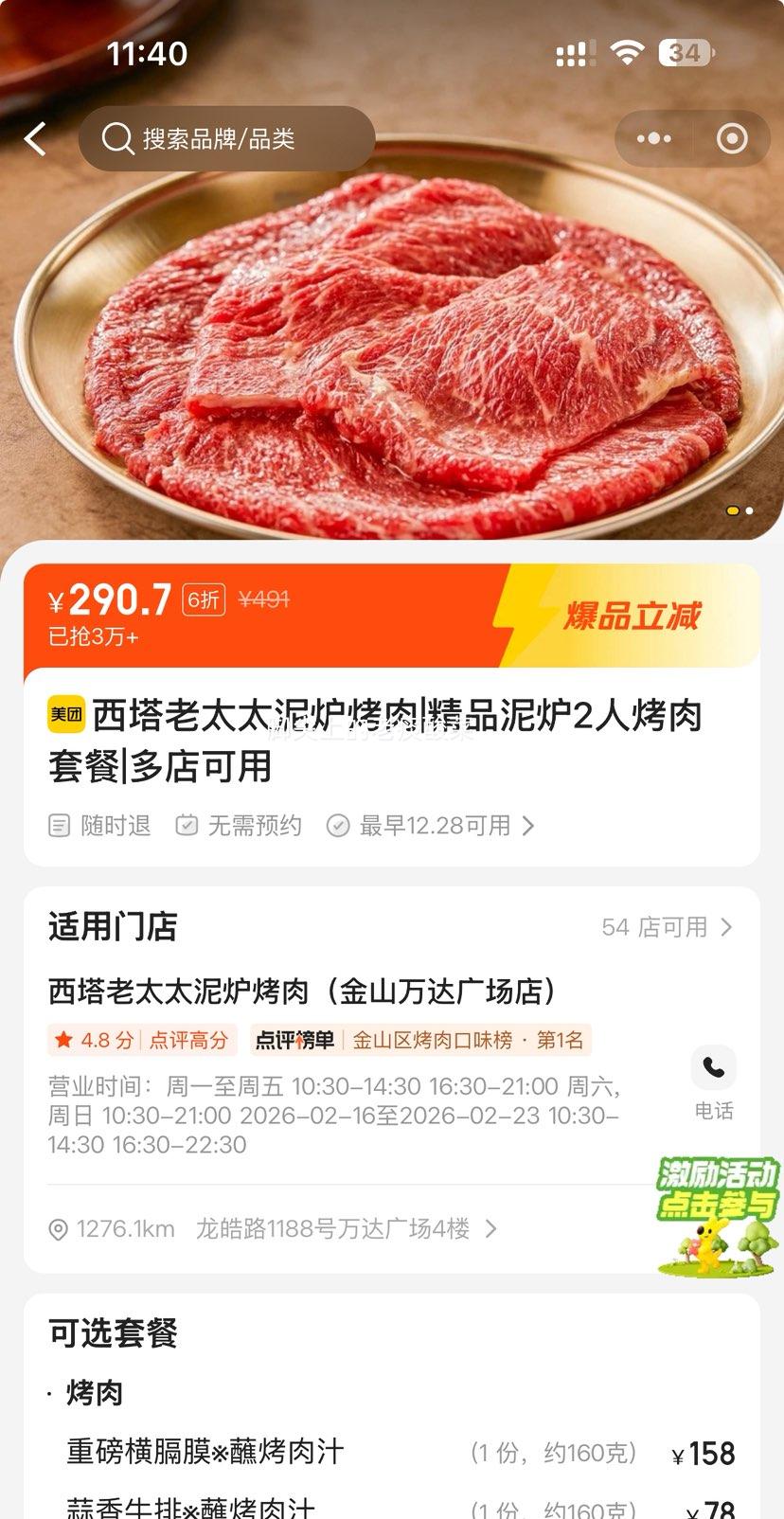Select the 点评高分 rating badge

click(x=189, y=1039)
